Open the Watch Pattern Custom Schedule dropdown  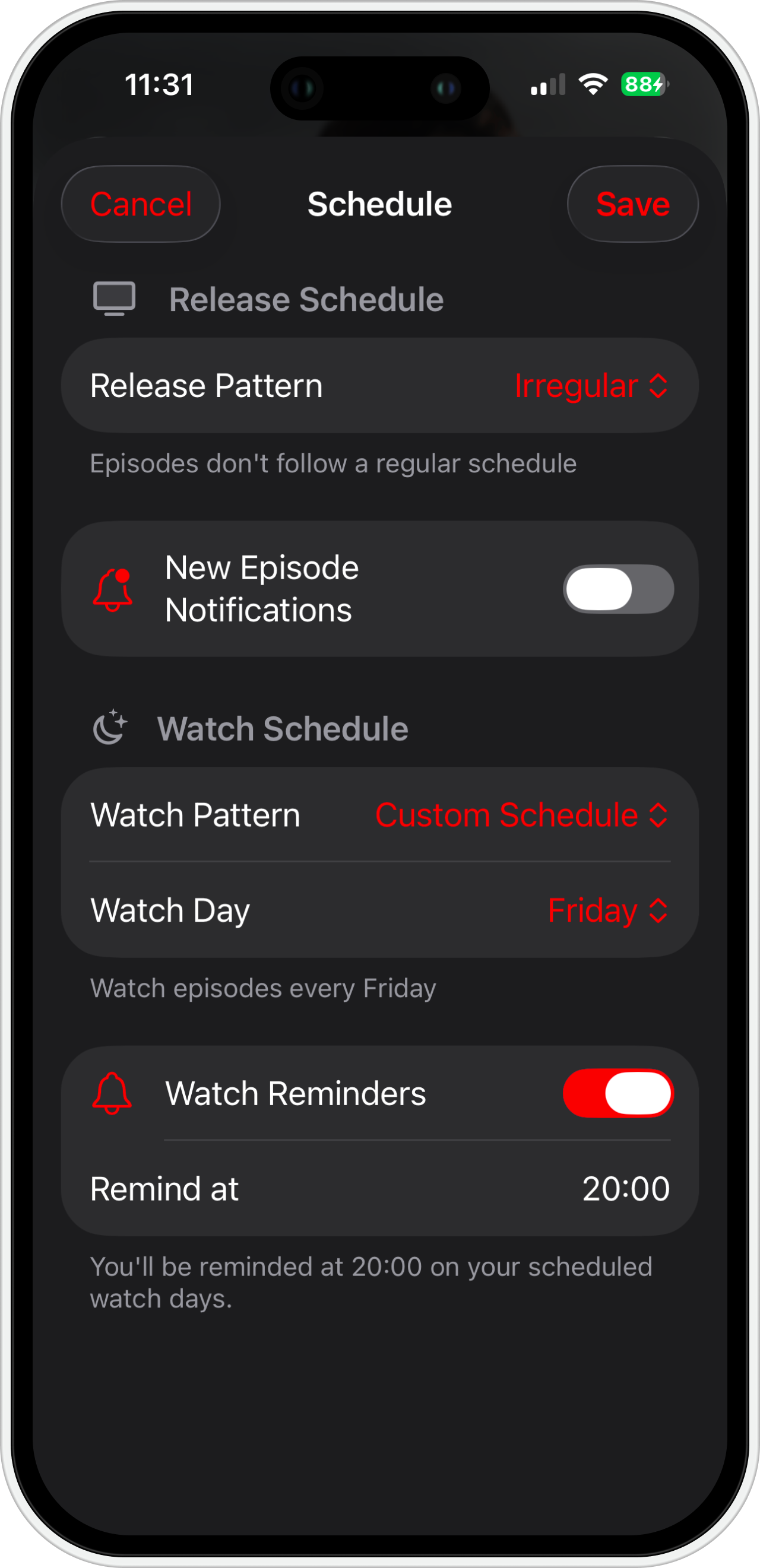[x=521, y=814]
